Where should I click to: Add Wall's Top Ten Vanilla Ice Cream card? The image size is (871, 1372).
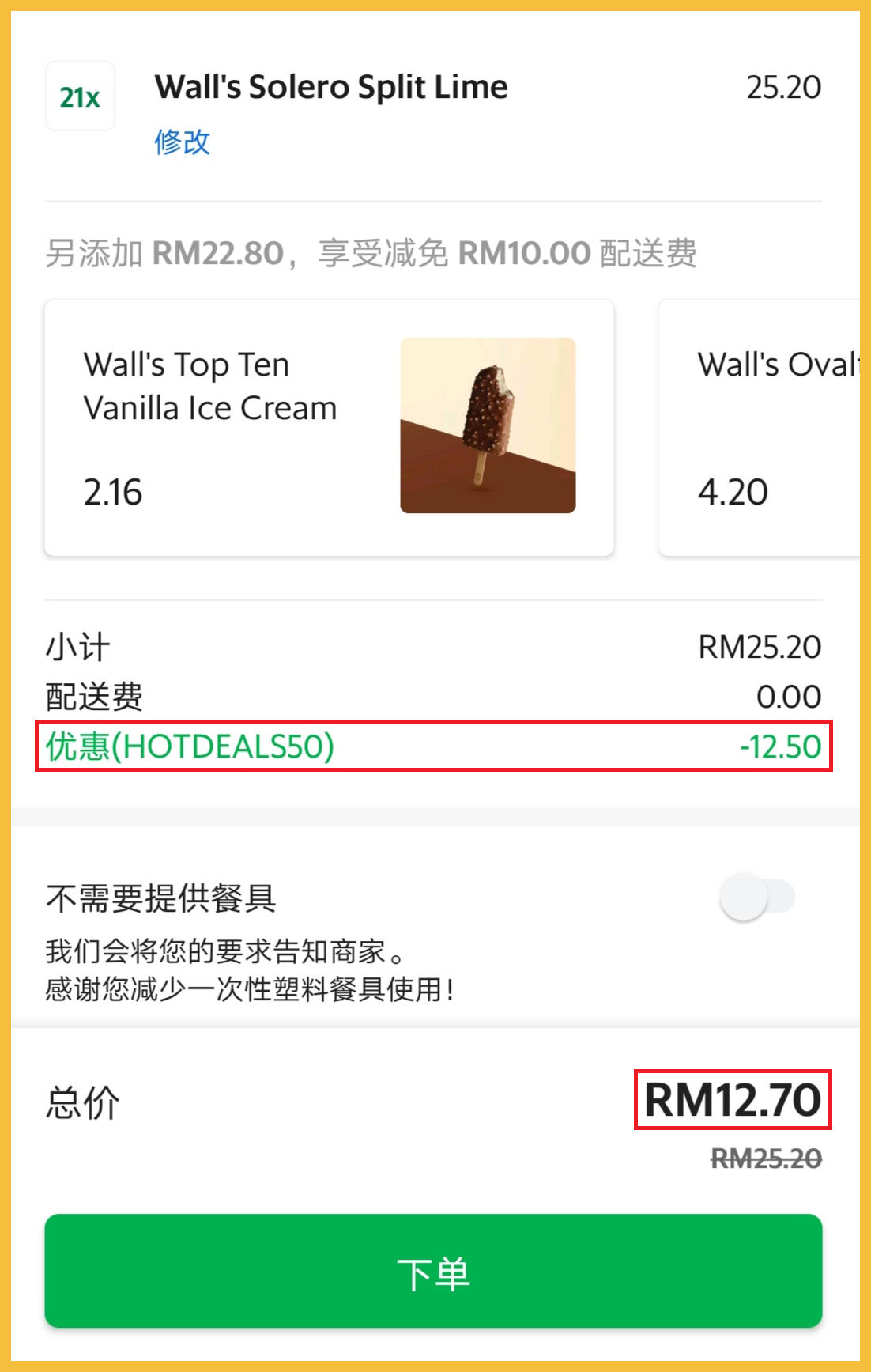329,427
